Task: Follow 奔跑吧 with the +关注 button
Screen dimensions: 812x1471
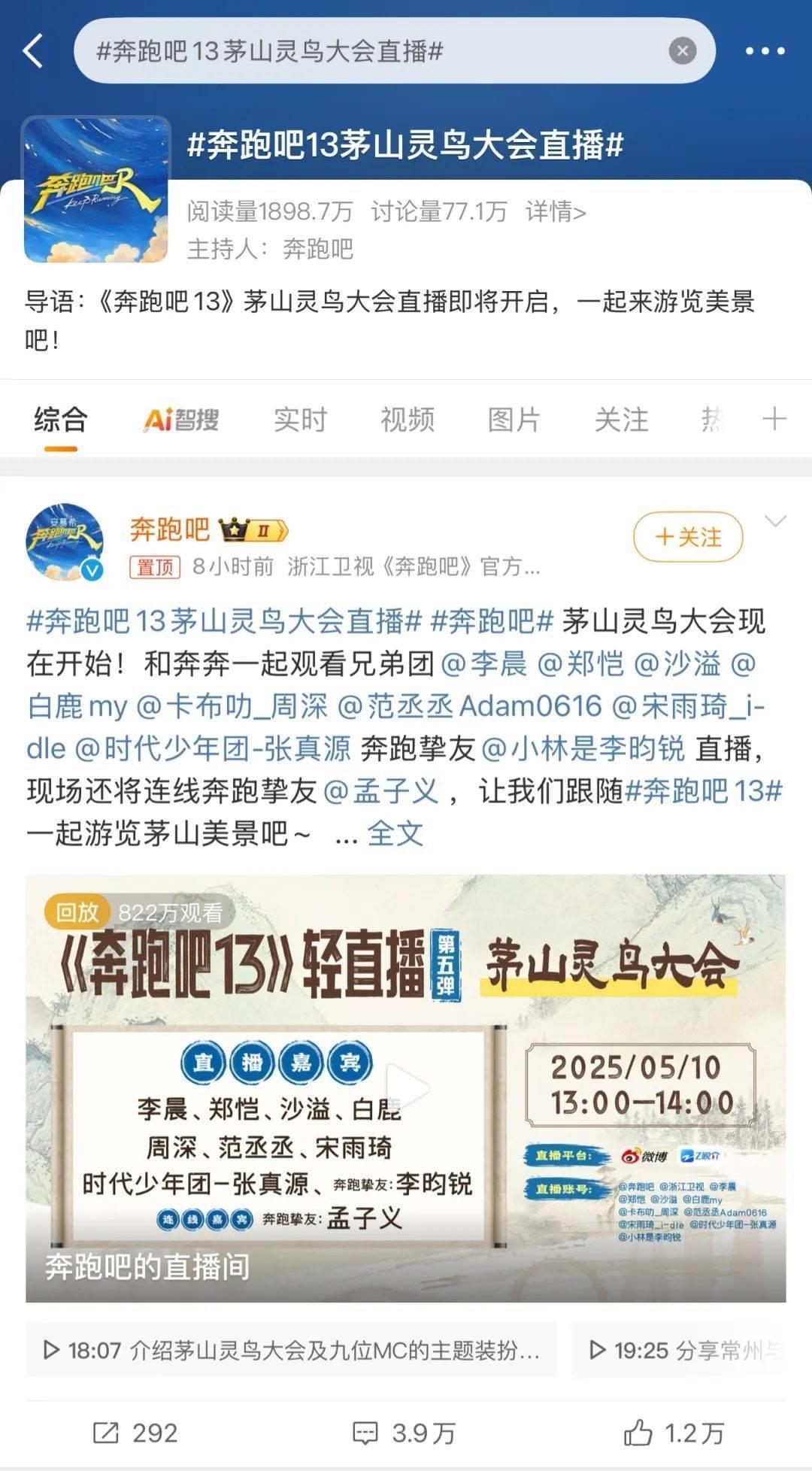Action: pos(688,537)
